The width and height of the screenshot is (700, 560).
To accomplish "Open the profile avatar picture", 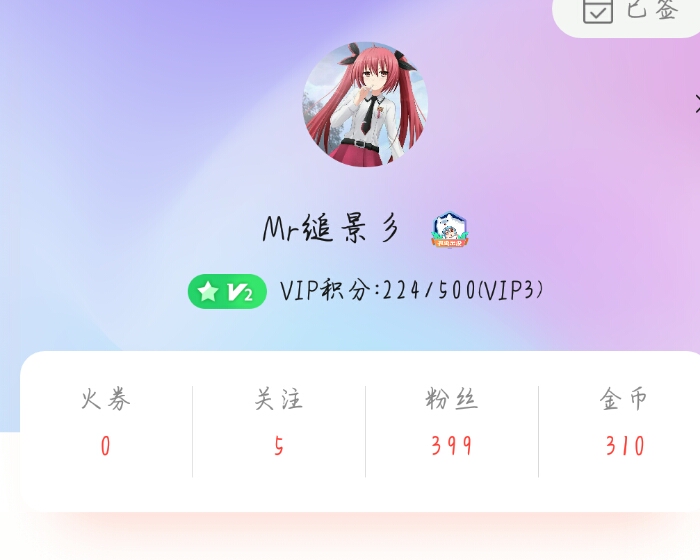I will coord(365,104).
